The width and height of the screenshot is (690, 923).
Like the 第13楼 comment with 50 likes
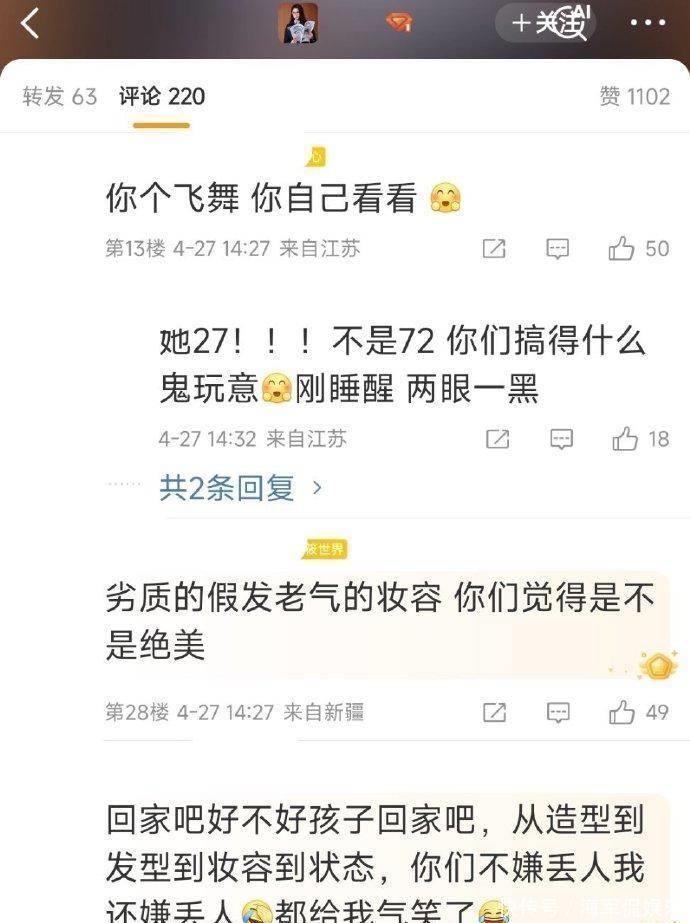tap(639, 249)
